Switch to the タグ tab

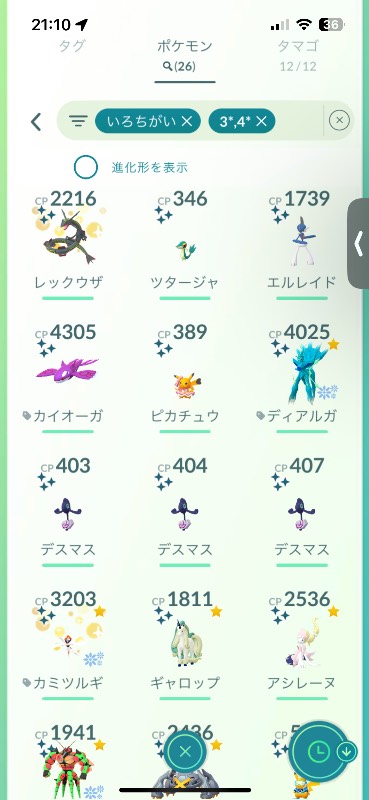tap(71, 46)
